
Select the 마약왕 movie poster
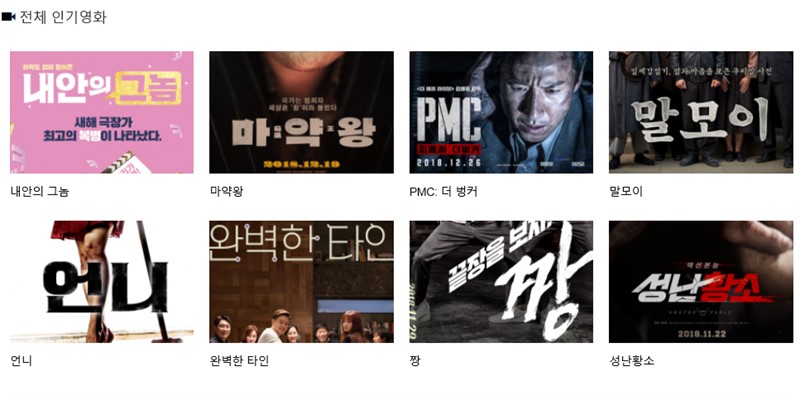301,112
